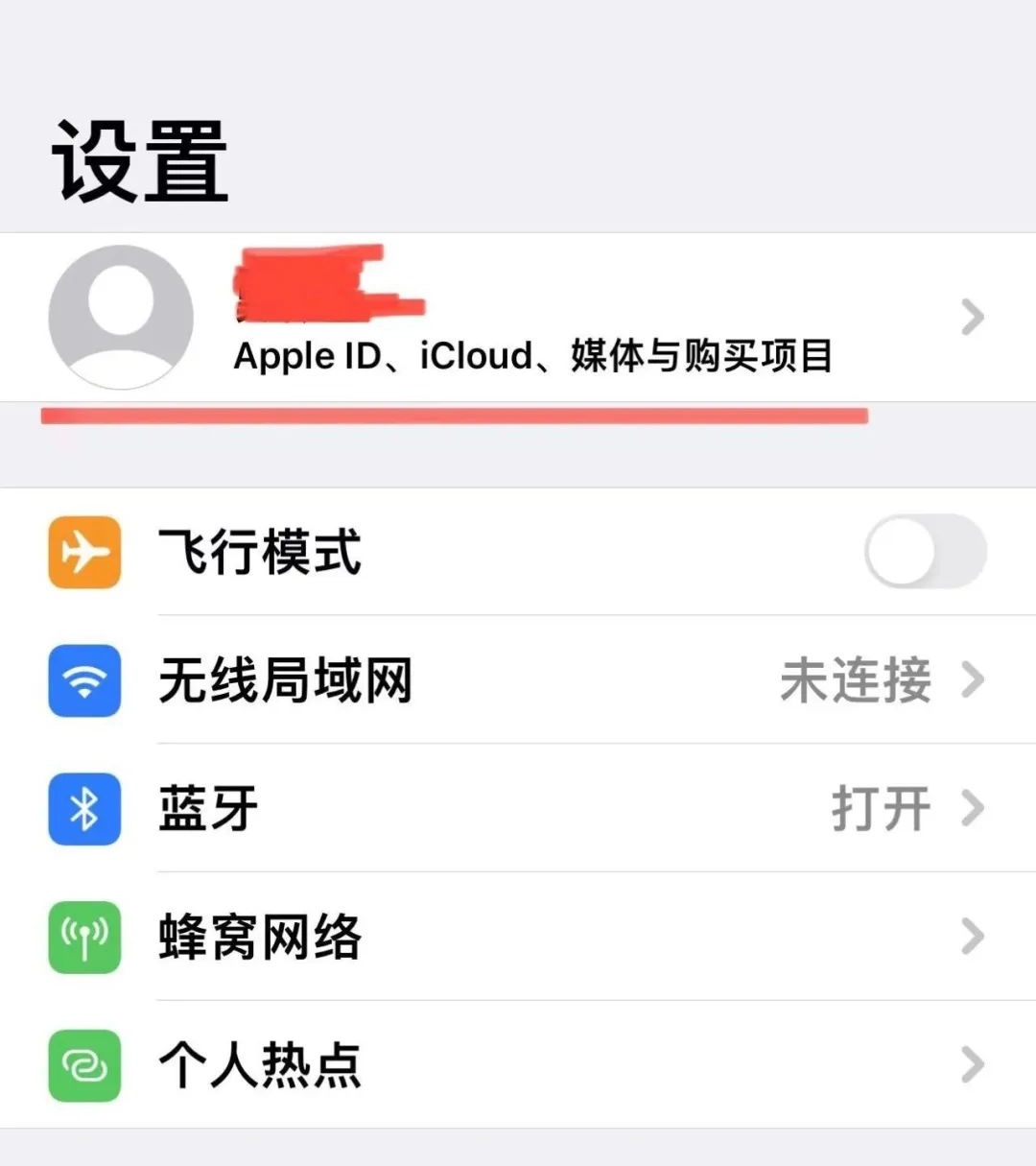Open 个人热点 personal hotspot settings
The height and width of the screenshot is (1166, 1036).
point(518,1064)
